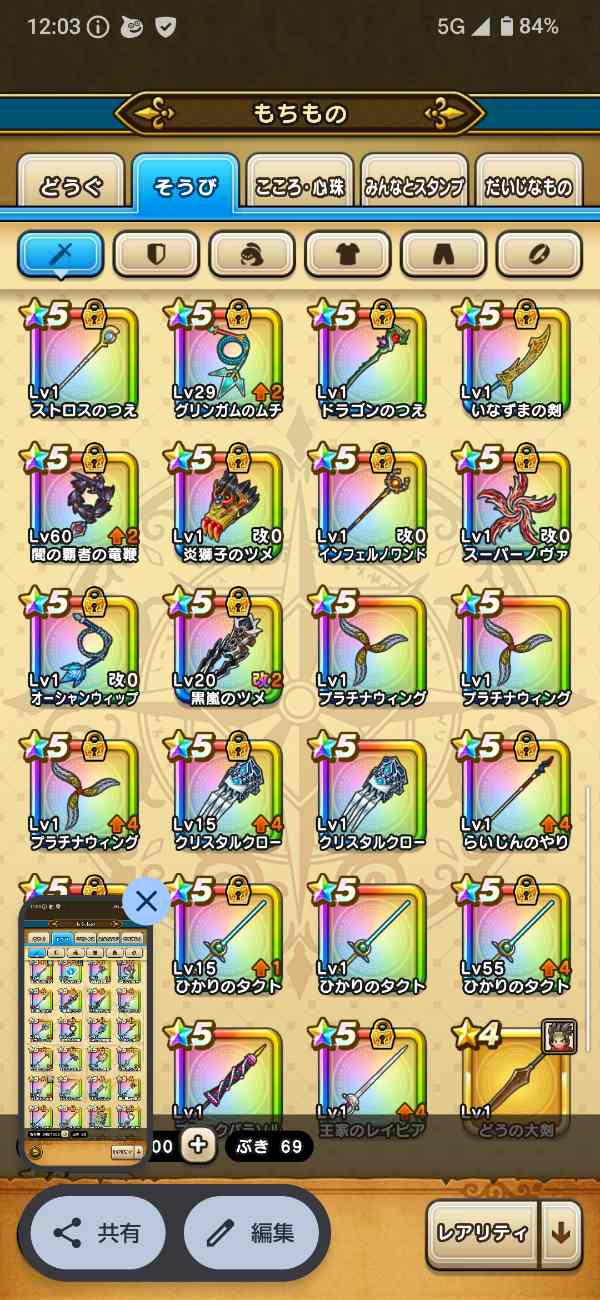Dismiss the screenshot preview thumbnail
This screenshot has height=1300, width=600.
(146, 901)
